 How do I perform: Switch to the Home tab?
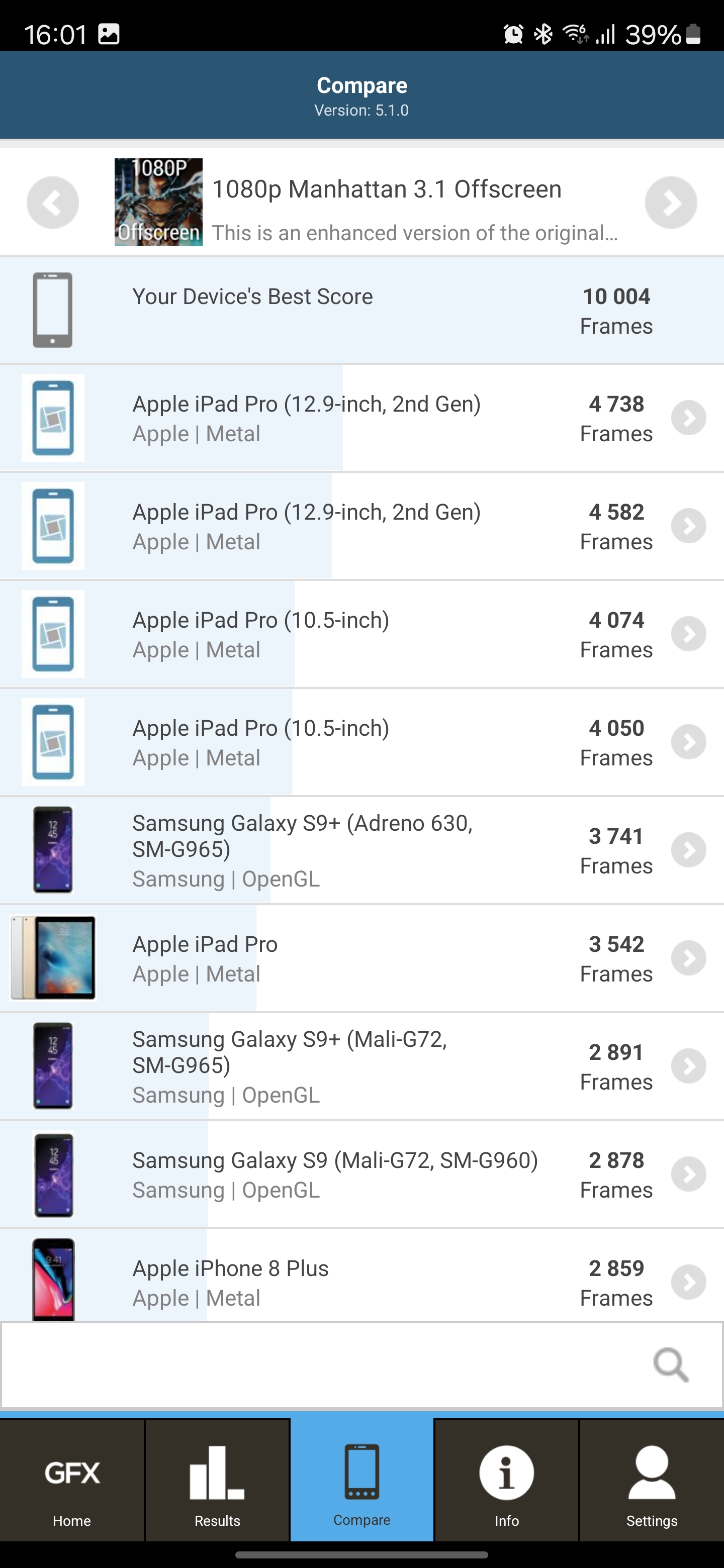coord(72,1481)
